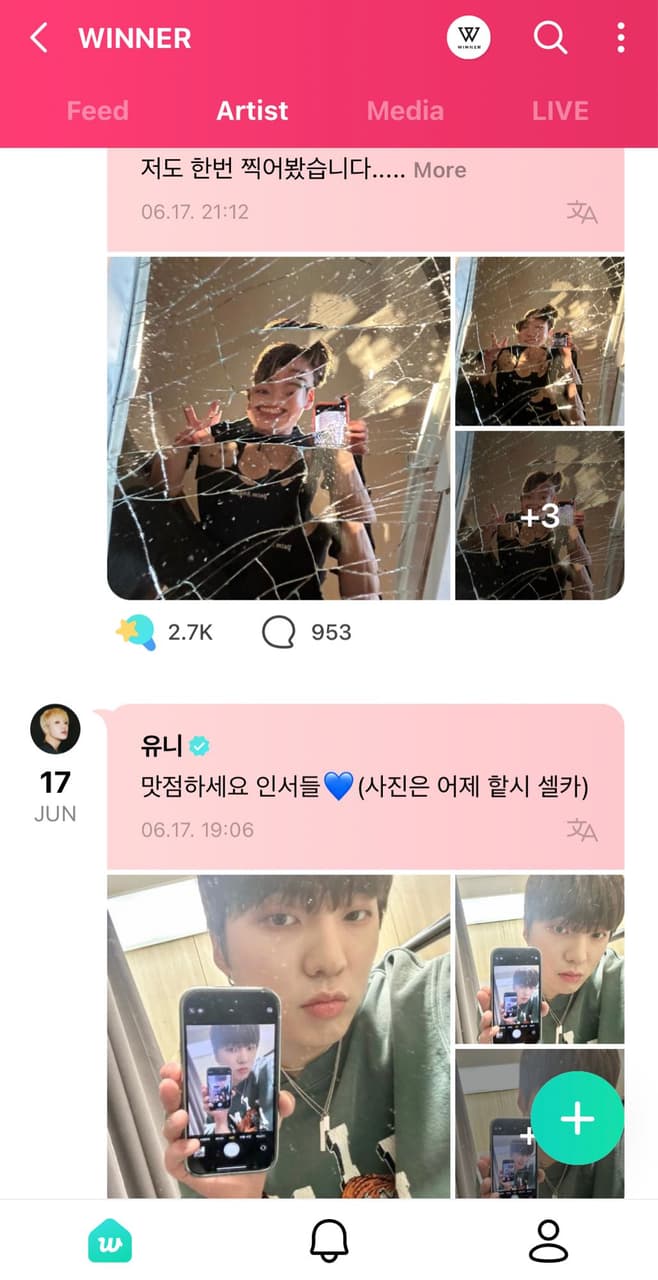Open the 953 comments on the post
Image resolution: width=658 pixels, height=1280 pixels.
coord(278,632)
